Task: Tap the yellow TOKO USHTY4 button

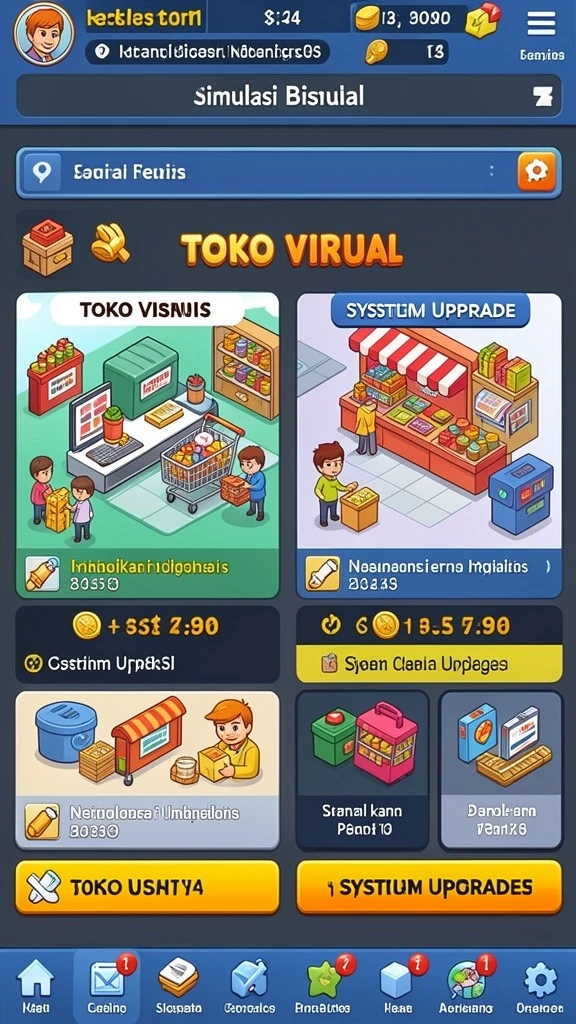Action: point(148,887)
